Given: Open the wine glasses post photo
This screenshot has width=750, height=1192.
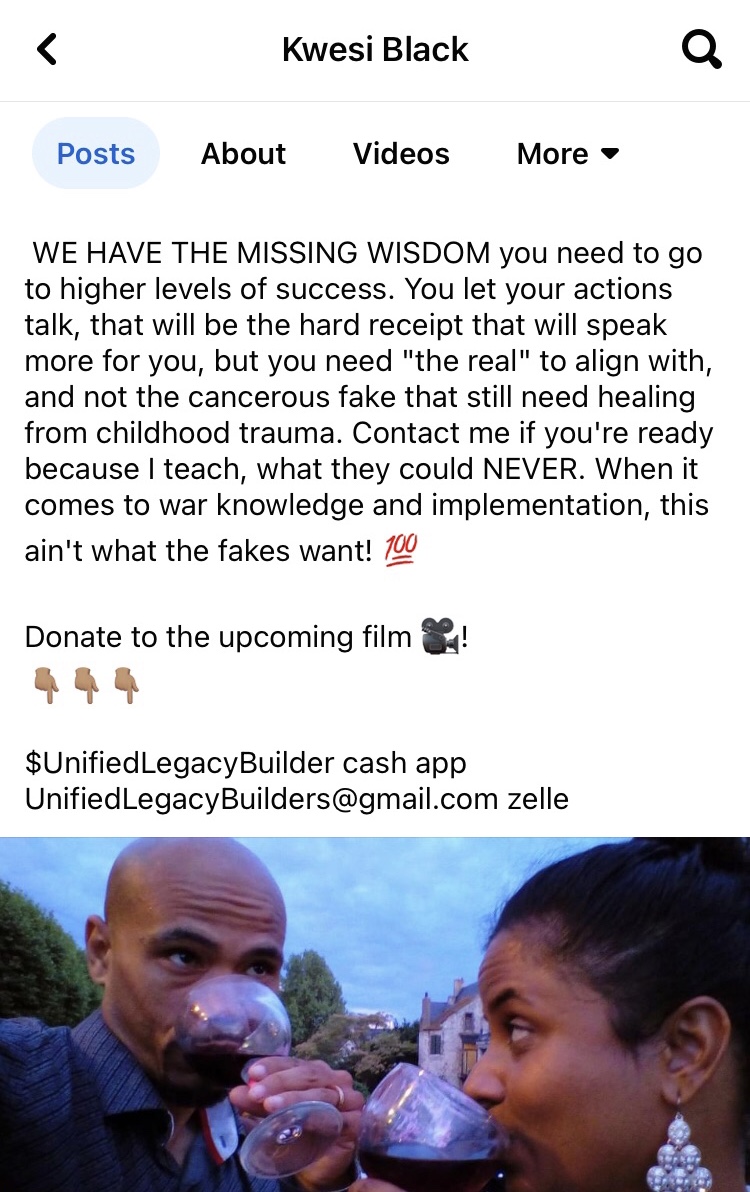Looking at the screenshot, I should pos(375,1015).
